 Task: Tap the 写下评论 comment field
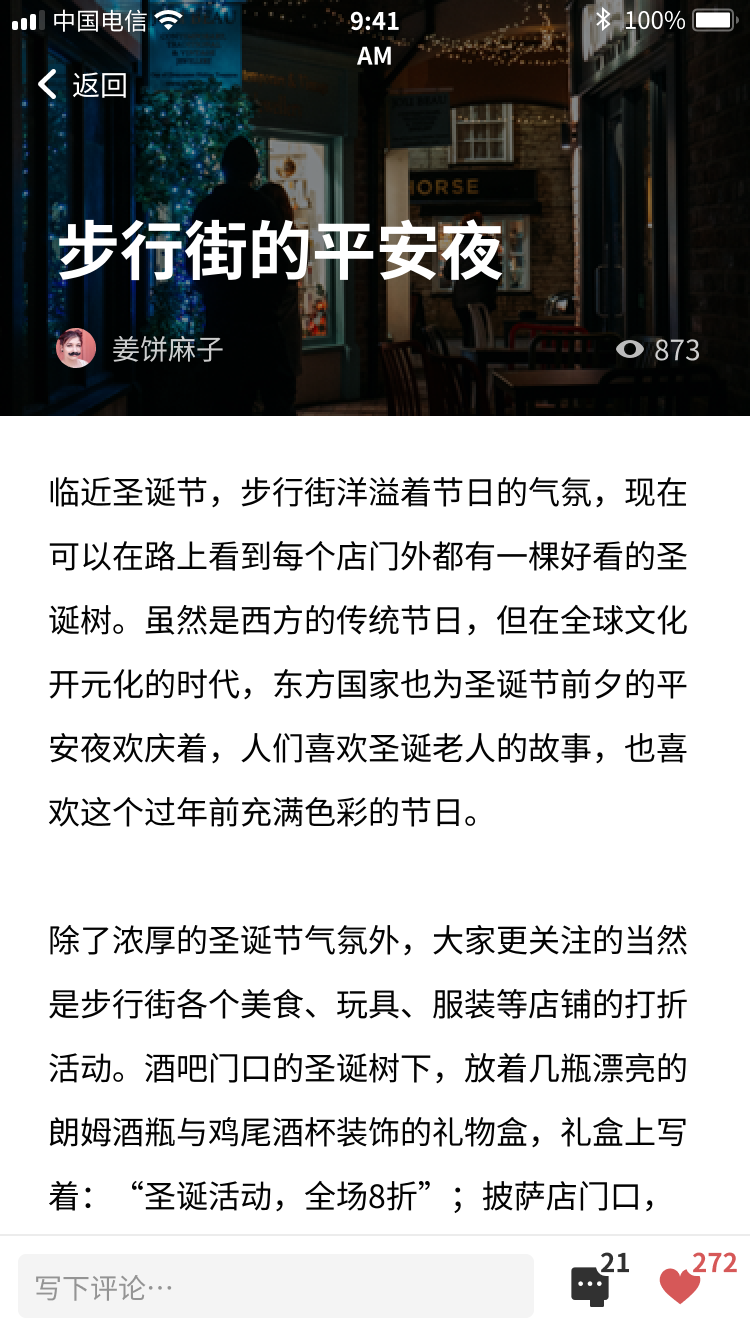pyautogui.click(x=275, y=1286)
